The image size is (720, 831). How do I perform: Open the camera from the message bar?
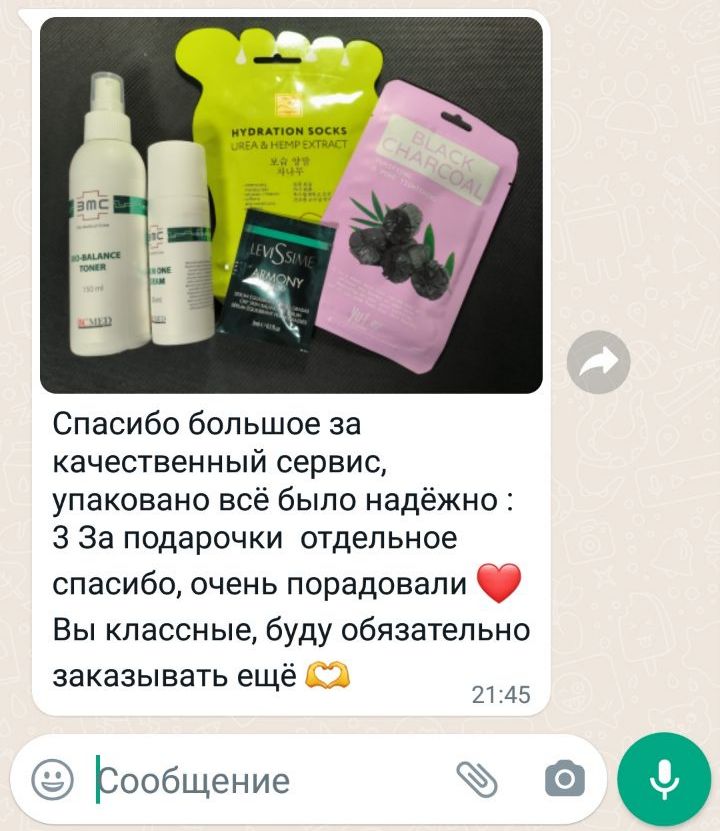click(565, 779)
